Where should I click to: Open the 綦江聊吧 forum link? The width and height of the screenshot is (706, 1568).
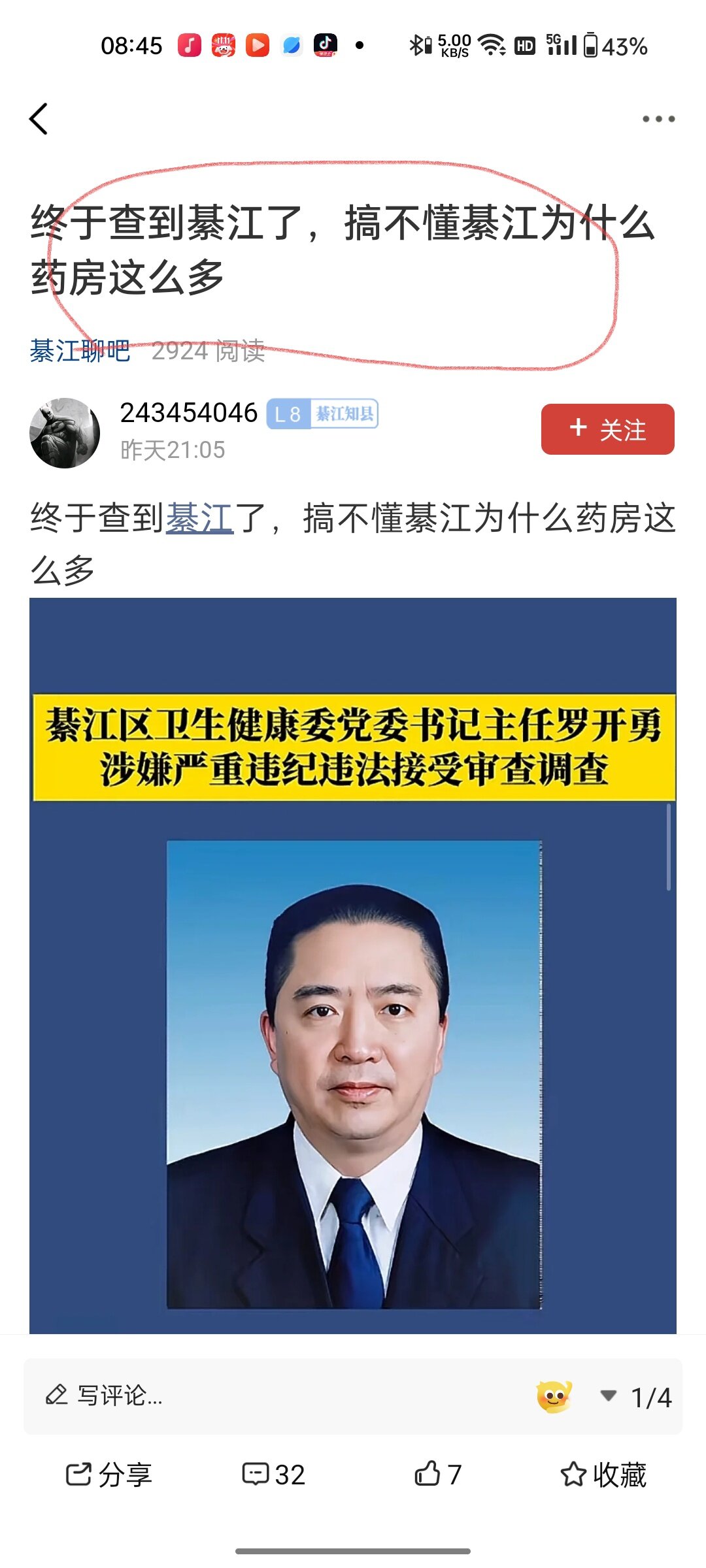pos(80,351)
